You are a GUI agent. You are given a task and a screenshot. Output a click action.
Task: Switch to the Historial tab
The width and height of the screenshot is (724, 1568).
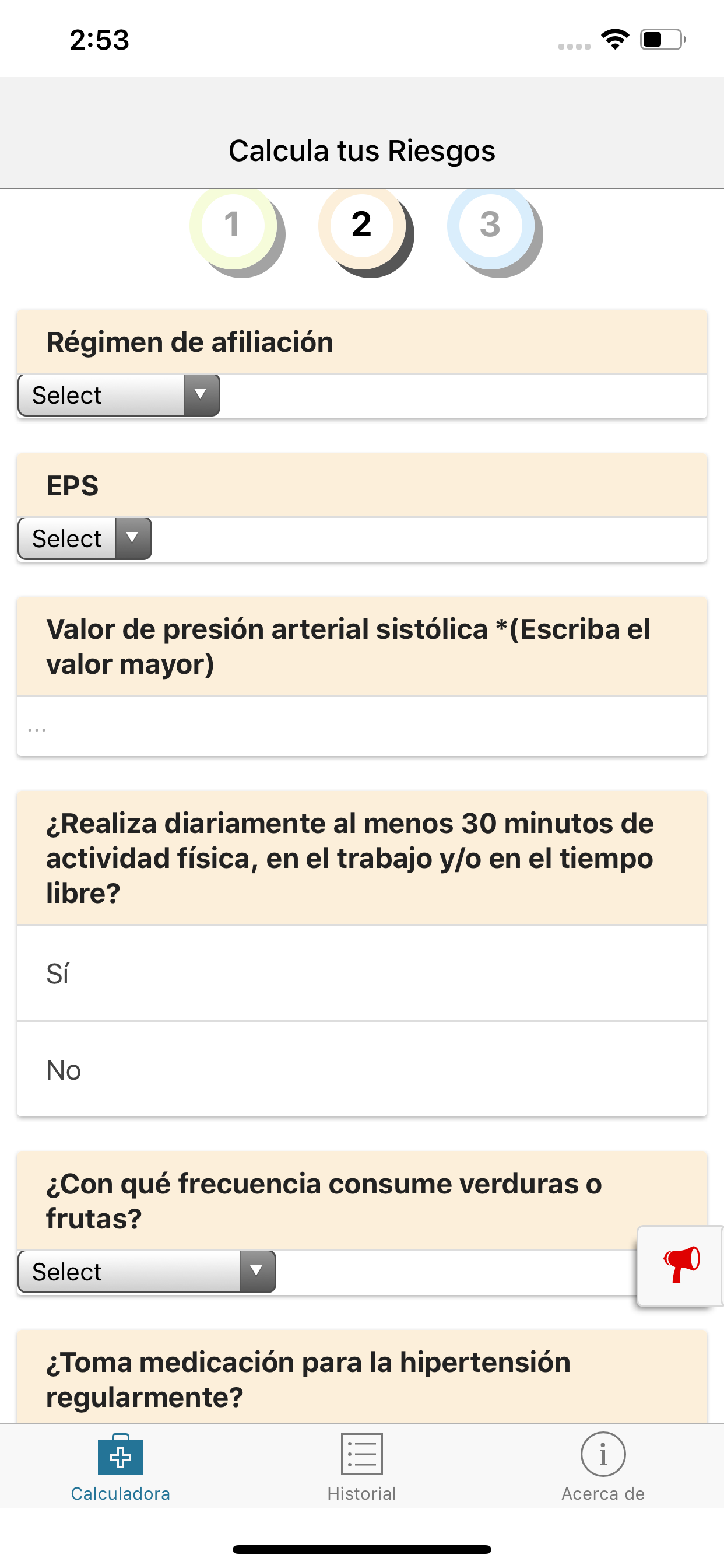361,1473
